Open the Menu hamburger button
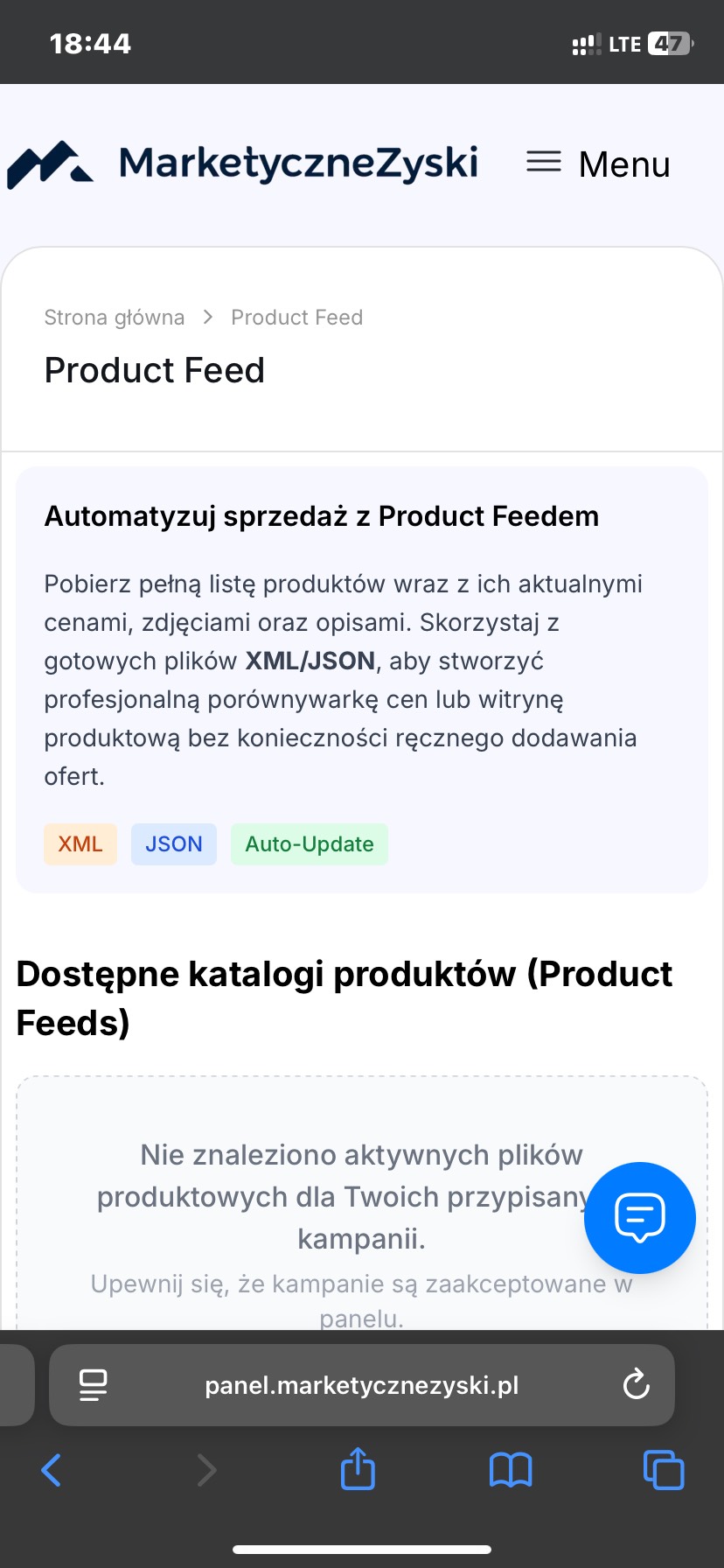Image resolution: width=724 pixels, height=1568 pixels. (x=598, y=164)
